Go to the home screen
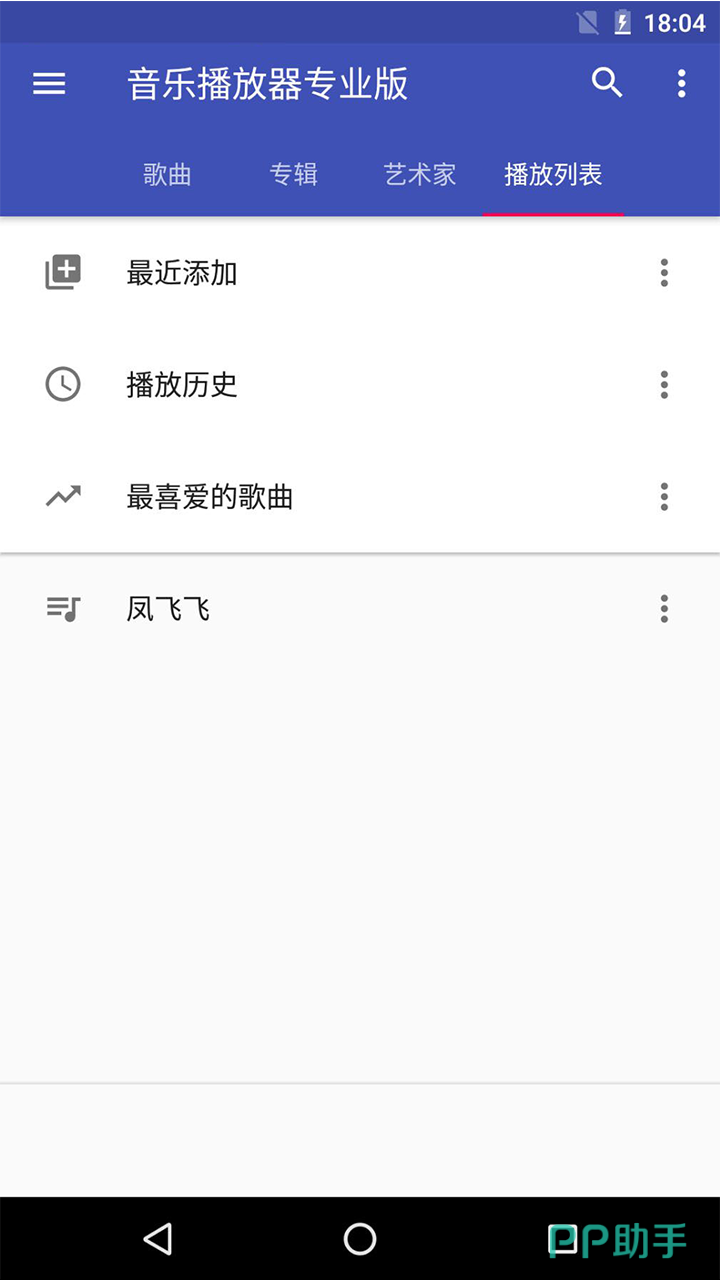Viewport: 720px width, 1280px height. click(x=360, y=1239)
